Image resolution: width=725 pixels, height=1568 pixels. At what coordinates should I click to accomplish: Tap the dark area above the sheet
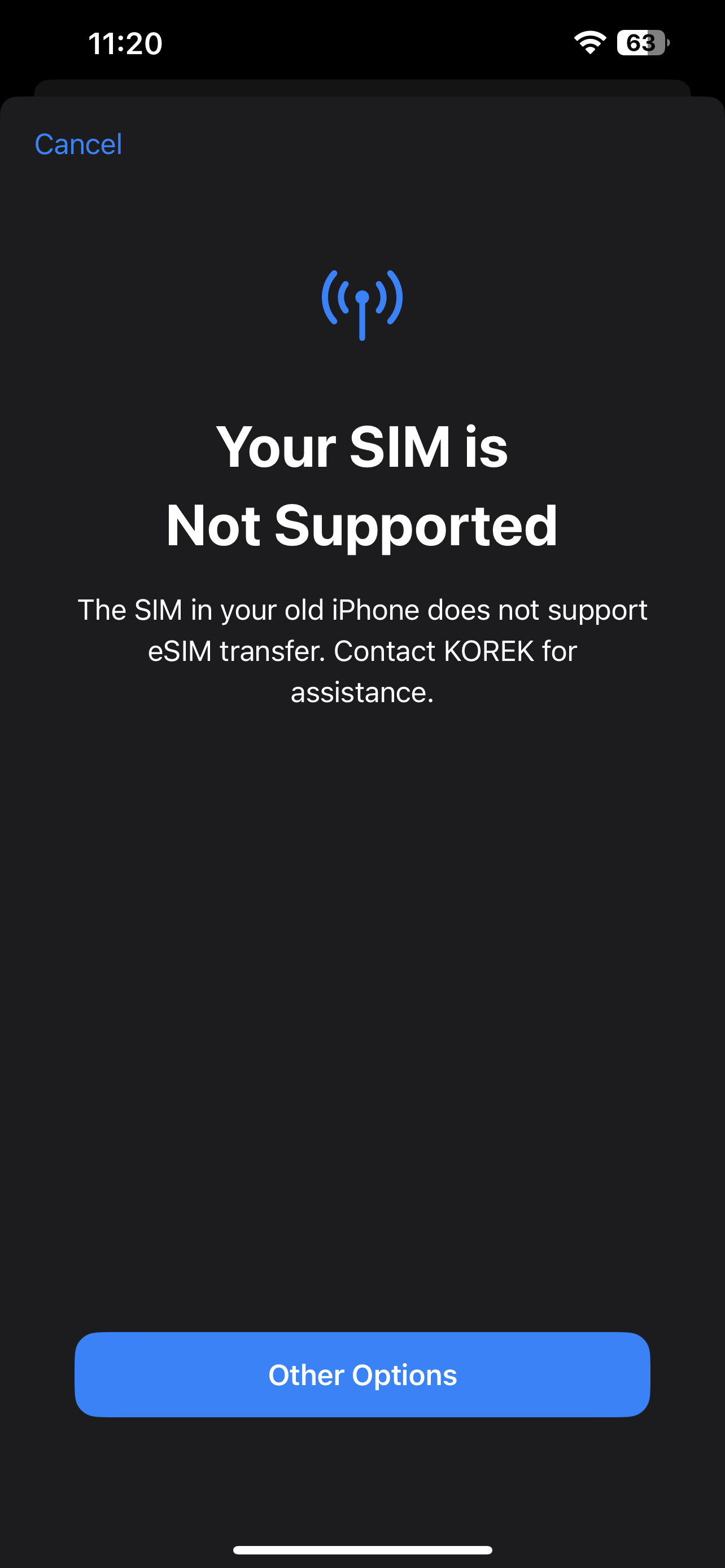tap(362, 79)
